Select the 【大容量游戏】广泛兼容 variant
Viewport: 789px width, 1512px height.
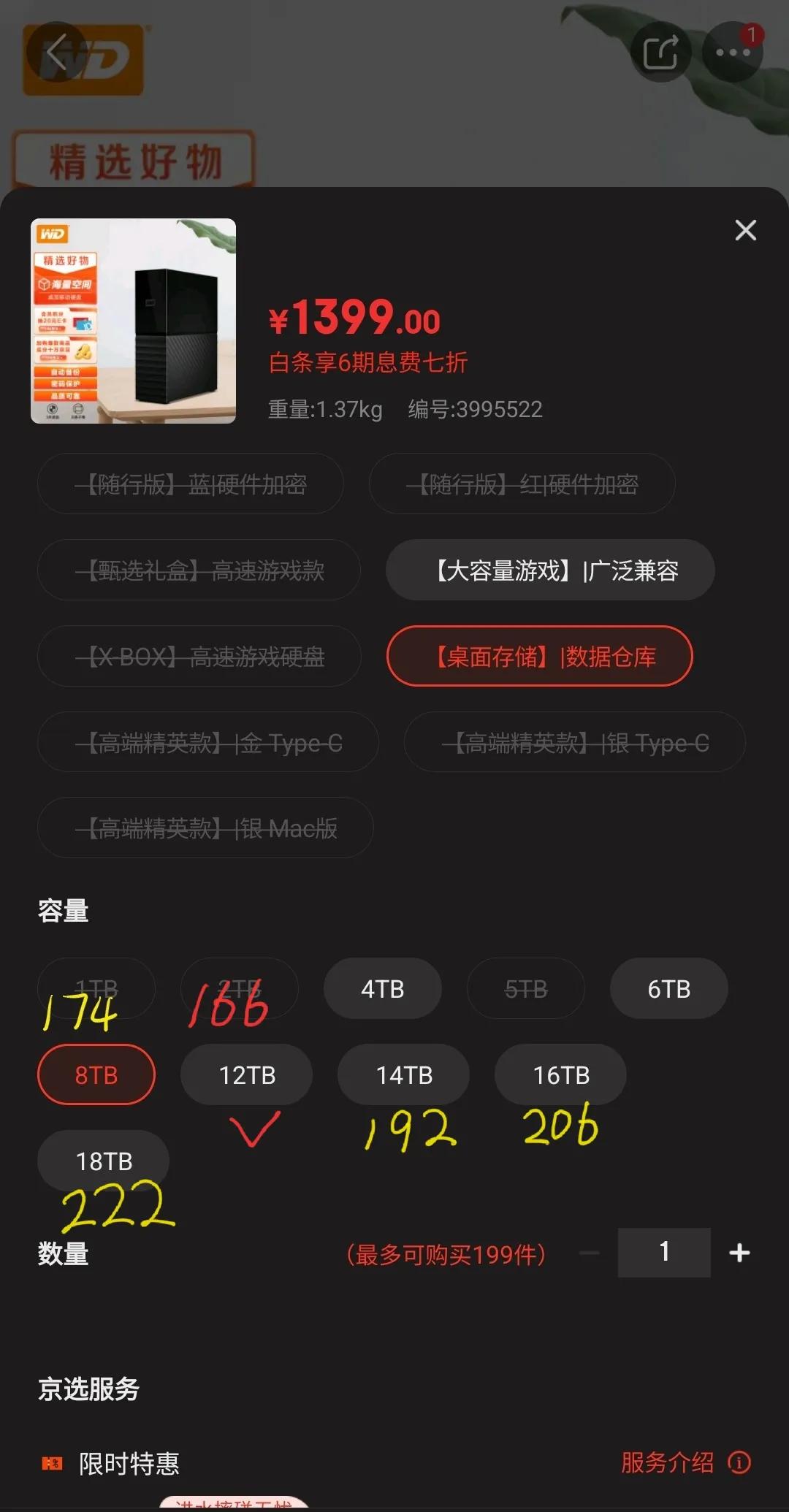coord(550,571)
